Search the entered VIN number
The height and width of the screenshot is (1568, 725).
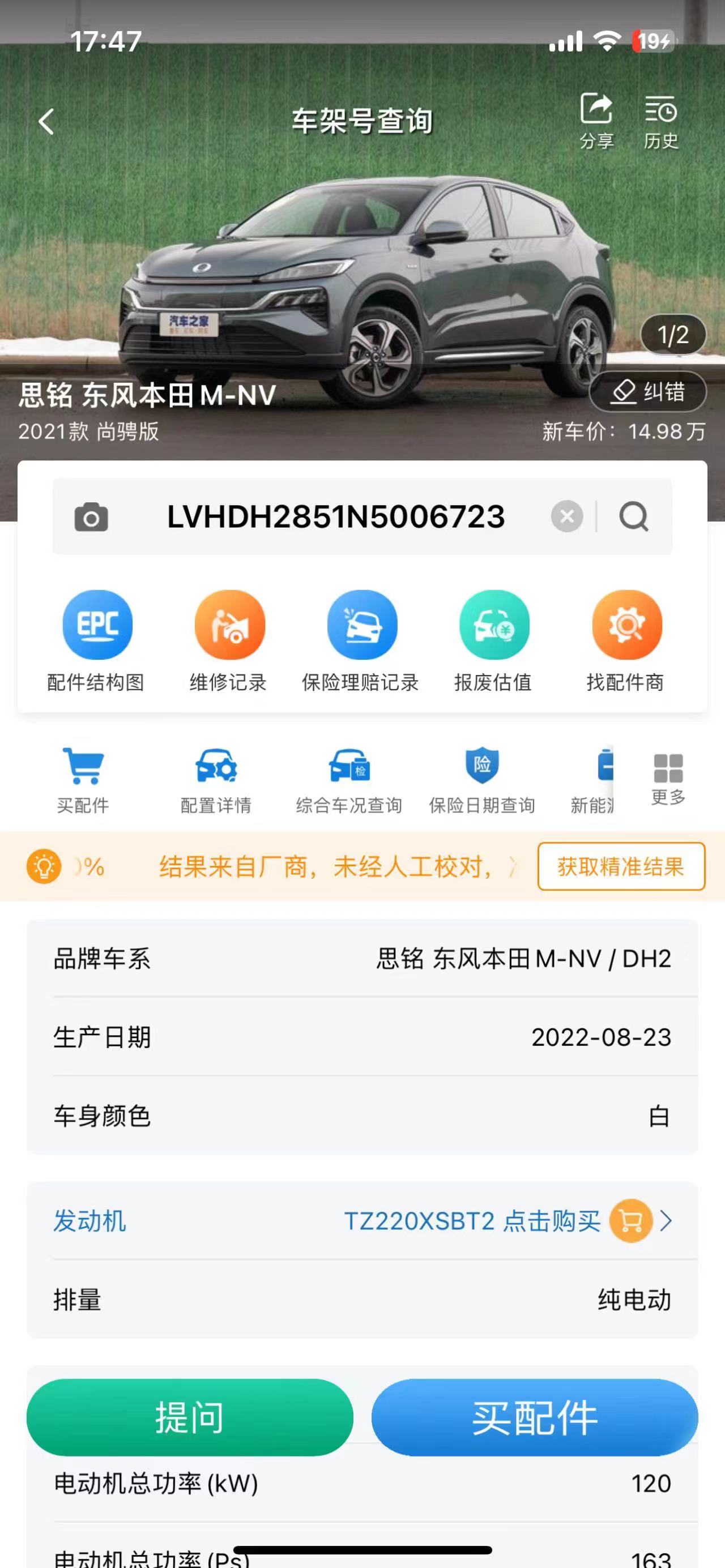pos(634,517)
